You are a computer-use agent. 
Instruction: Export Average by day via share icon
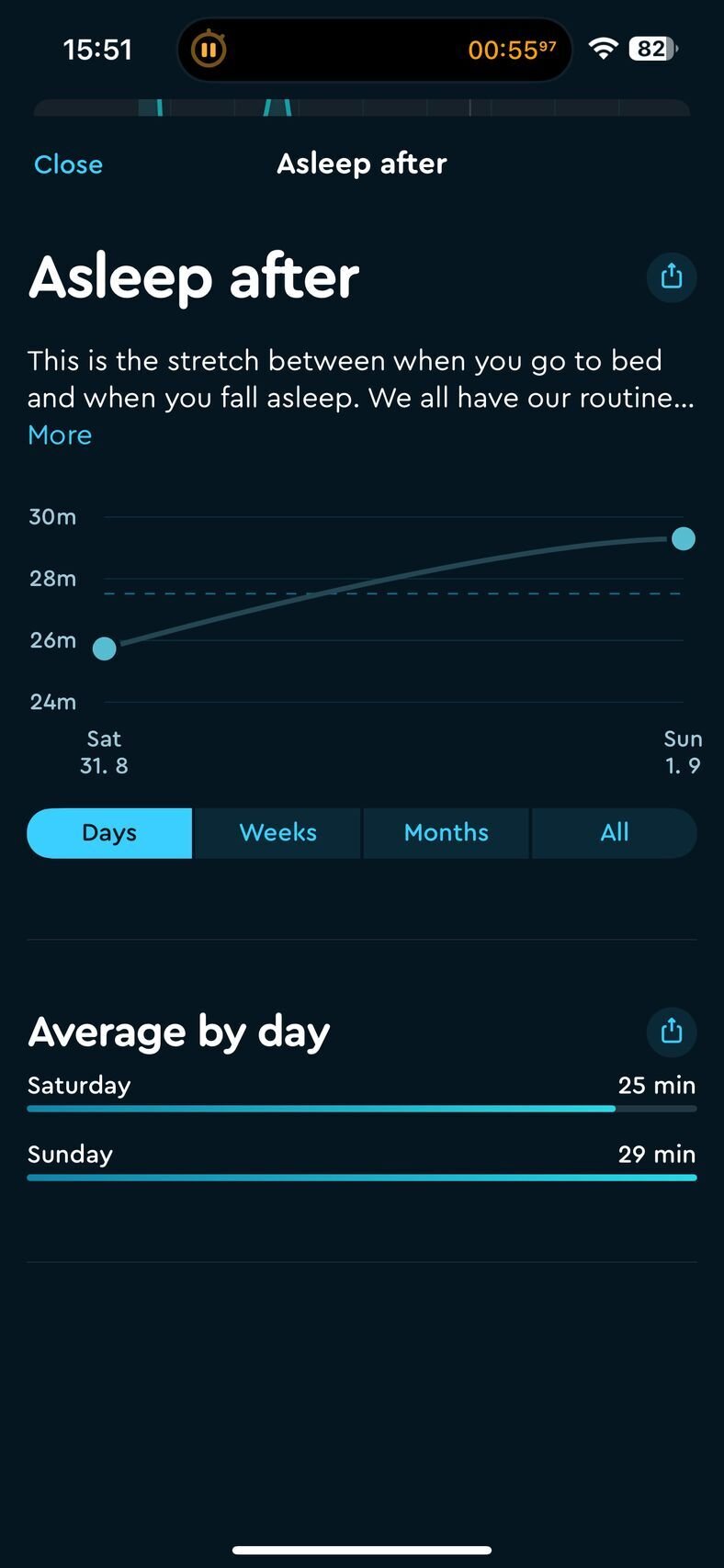672,1032
